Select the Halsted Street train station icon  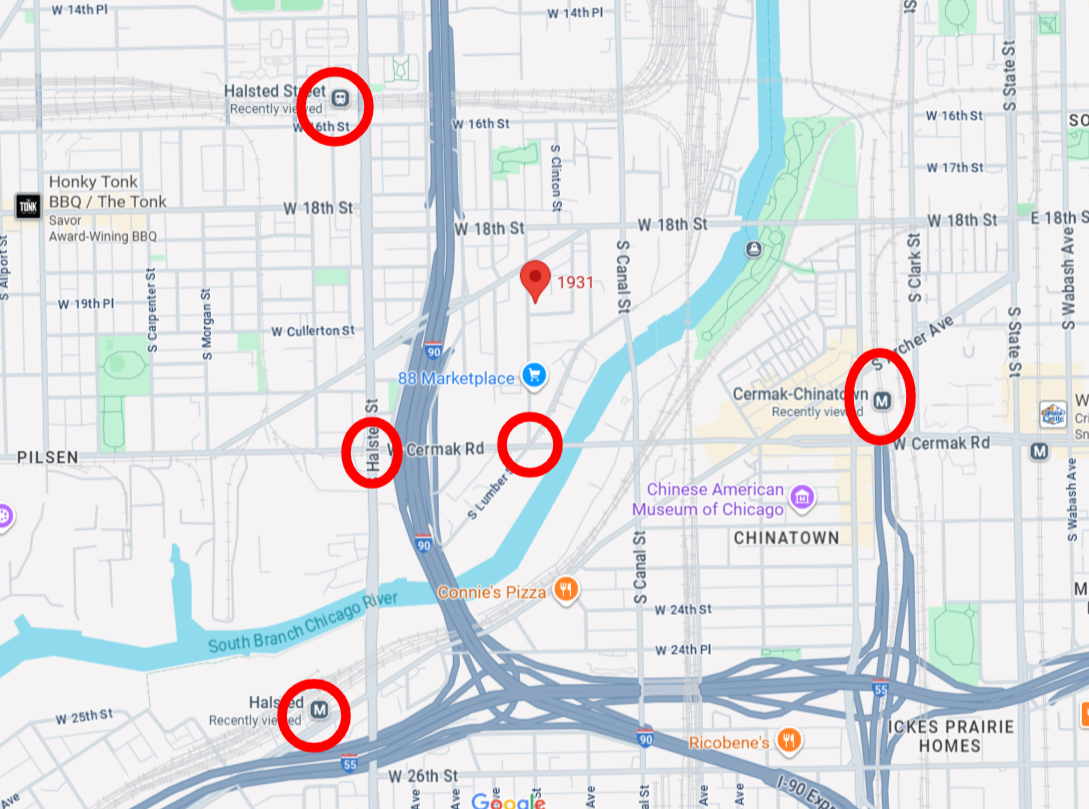340,98
